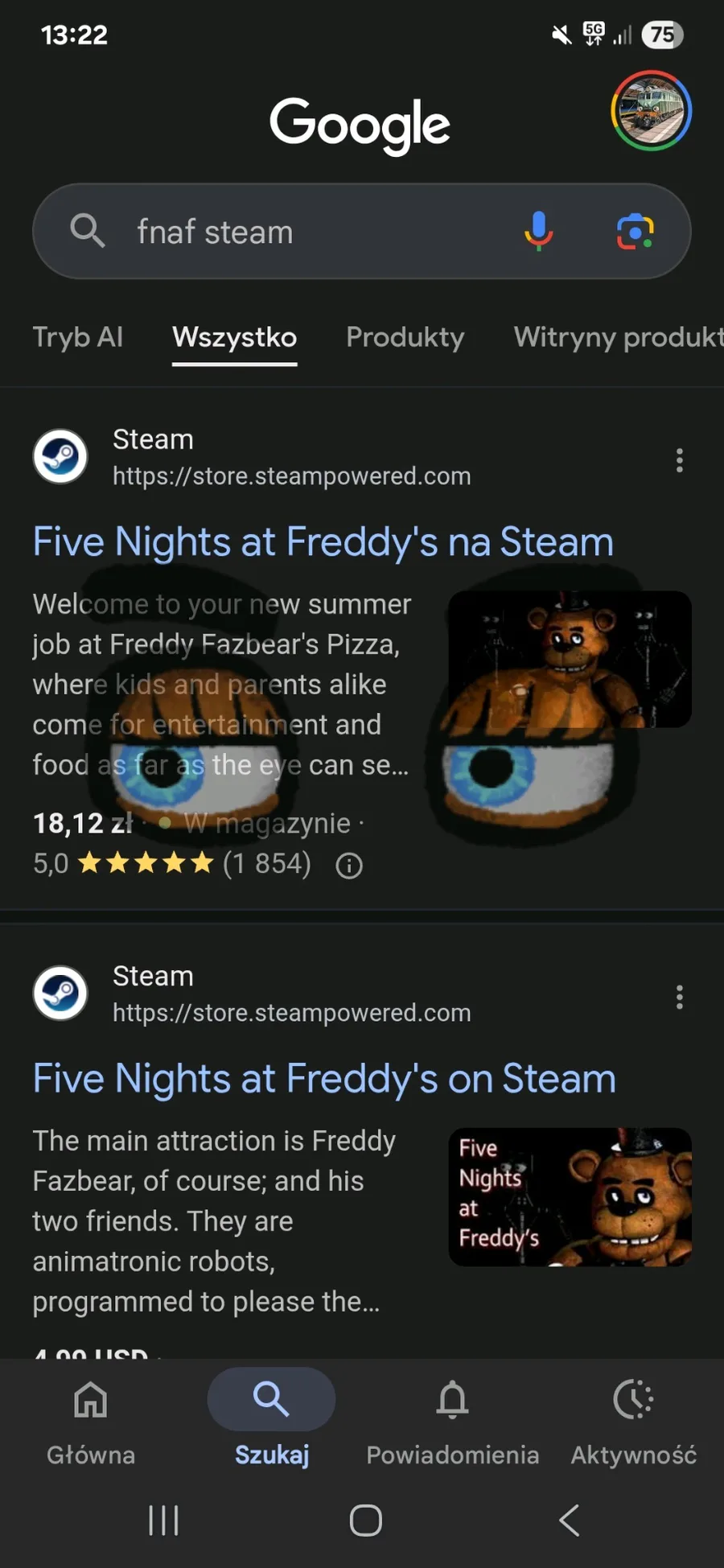Switch to the Aktywność tab
This screenshot has width=724, height=1568.
(633, 1417)
